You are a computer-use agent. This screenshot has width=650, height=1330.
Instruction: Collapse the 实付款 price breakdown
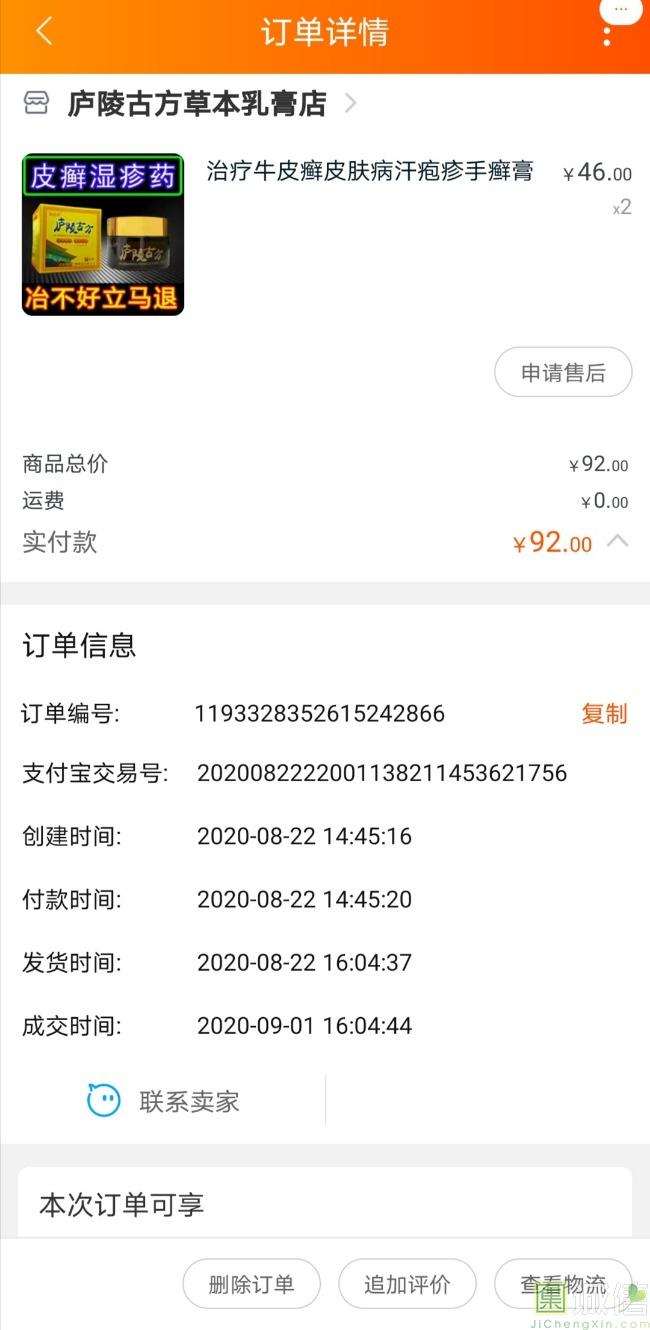(618, 541)
